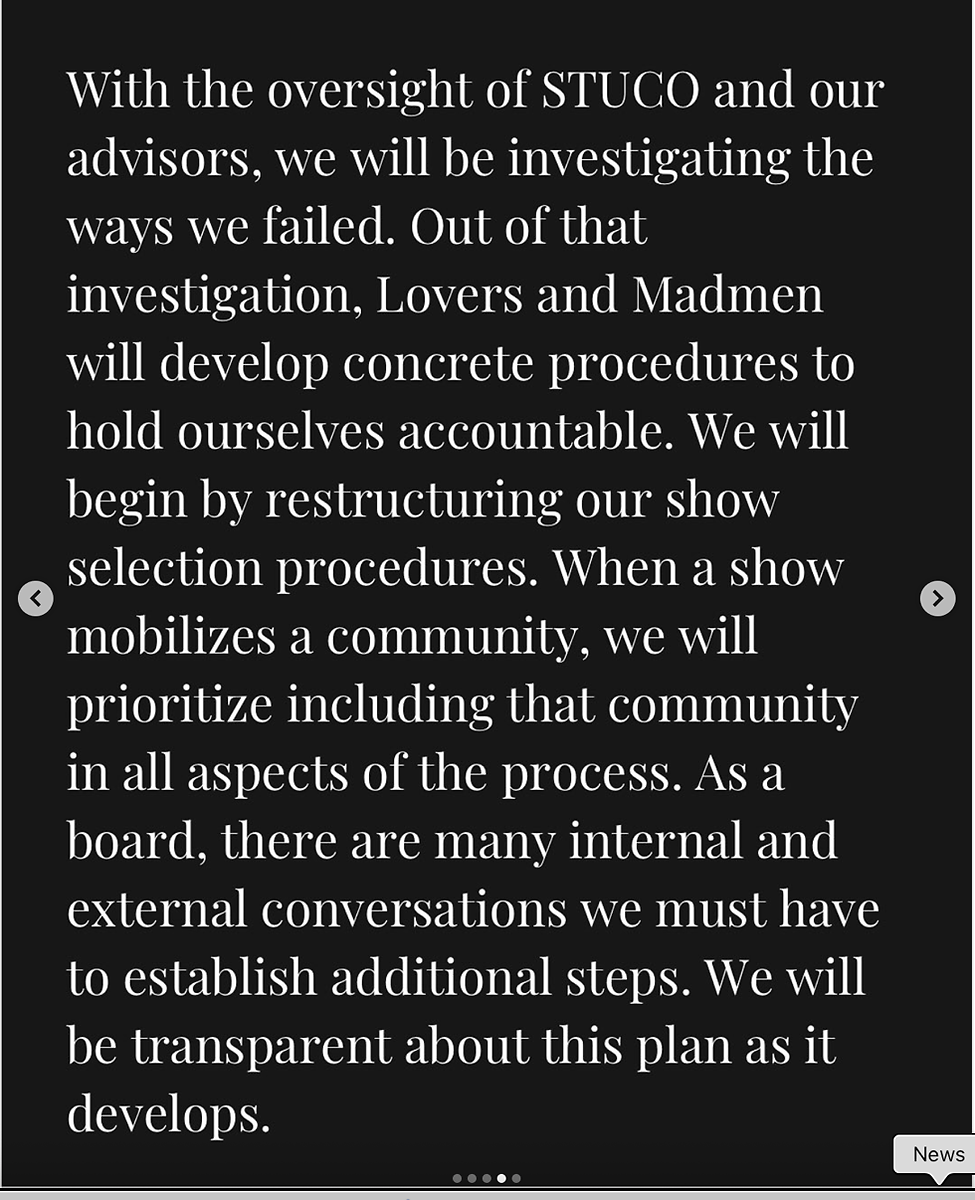Tap the News label

937,1154
